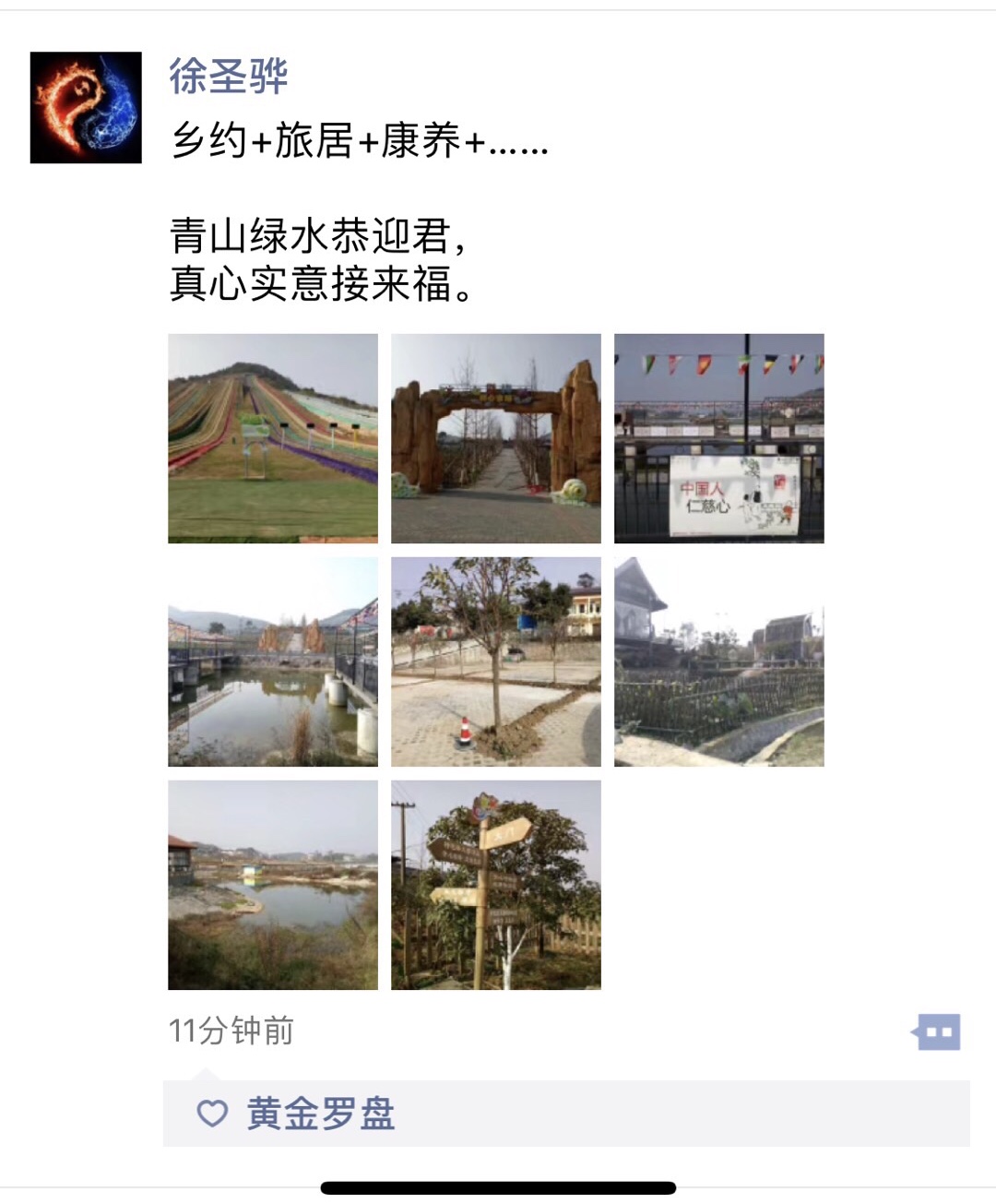Open 黄金罗盘's profile from likes

tap(320, 1114)
